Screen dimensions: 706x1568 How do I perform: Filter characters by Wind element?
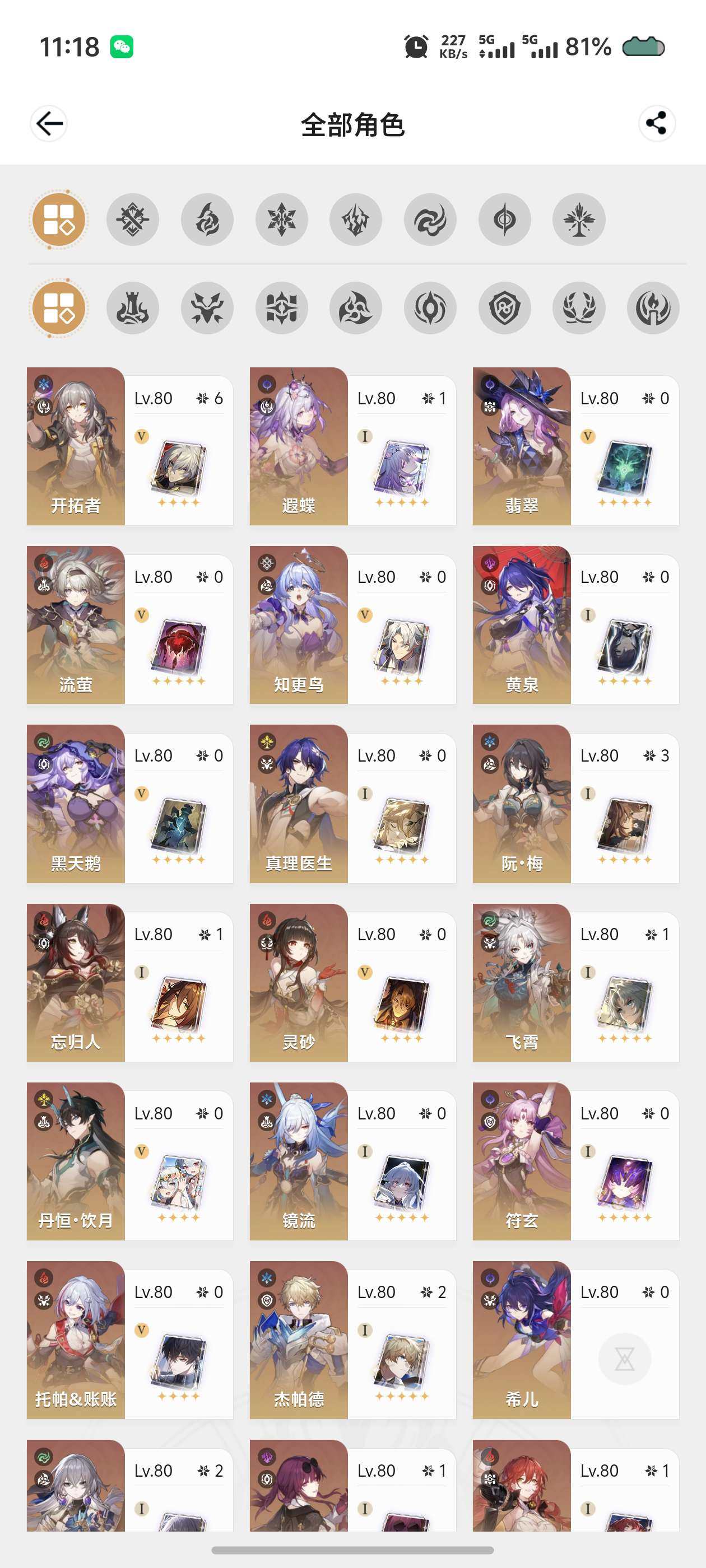[x=430, y=220]
